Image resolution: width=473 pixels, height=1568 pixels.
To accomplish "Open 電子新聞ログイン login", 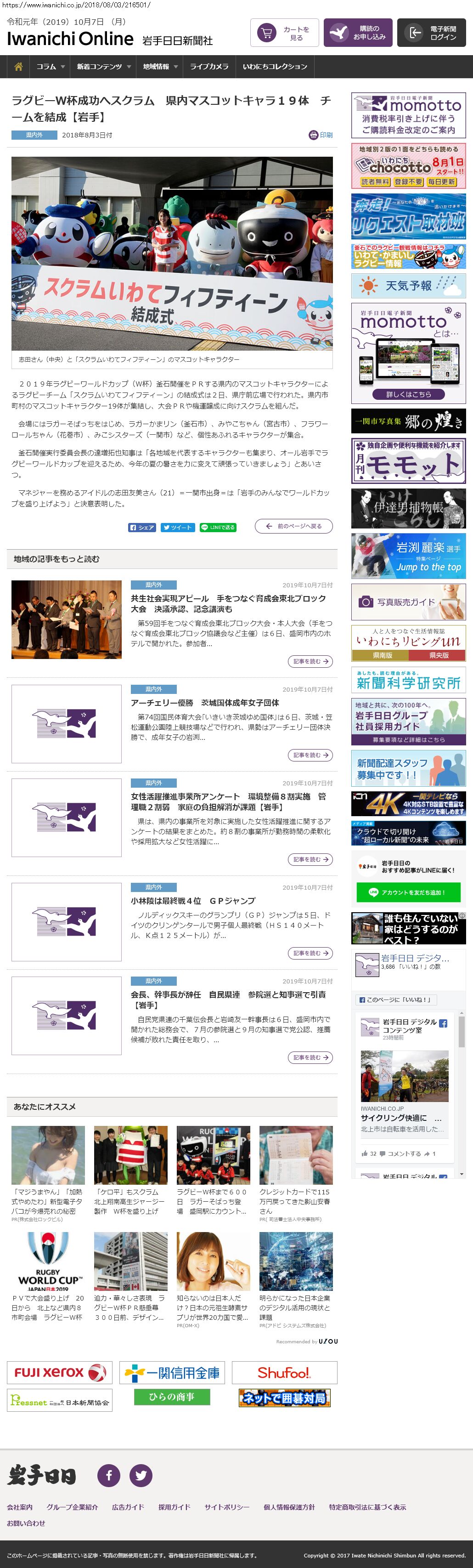I will coord(431,33).
